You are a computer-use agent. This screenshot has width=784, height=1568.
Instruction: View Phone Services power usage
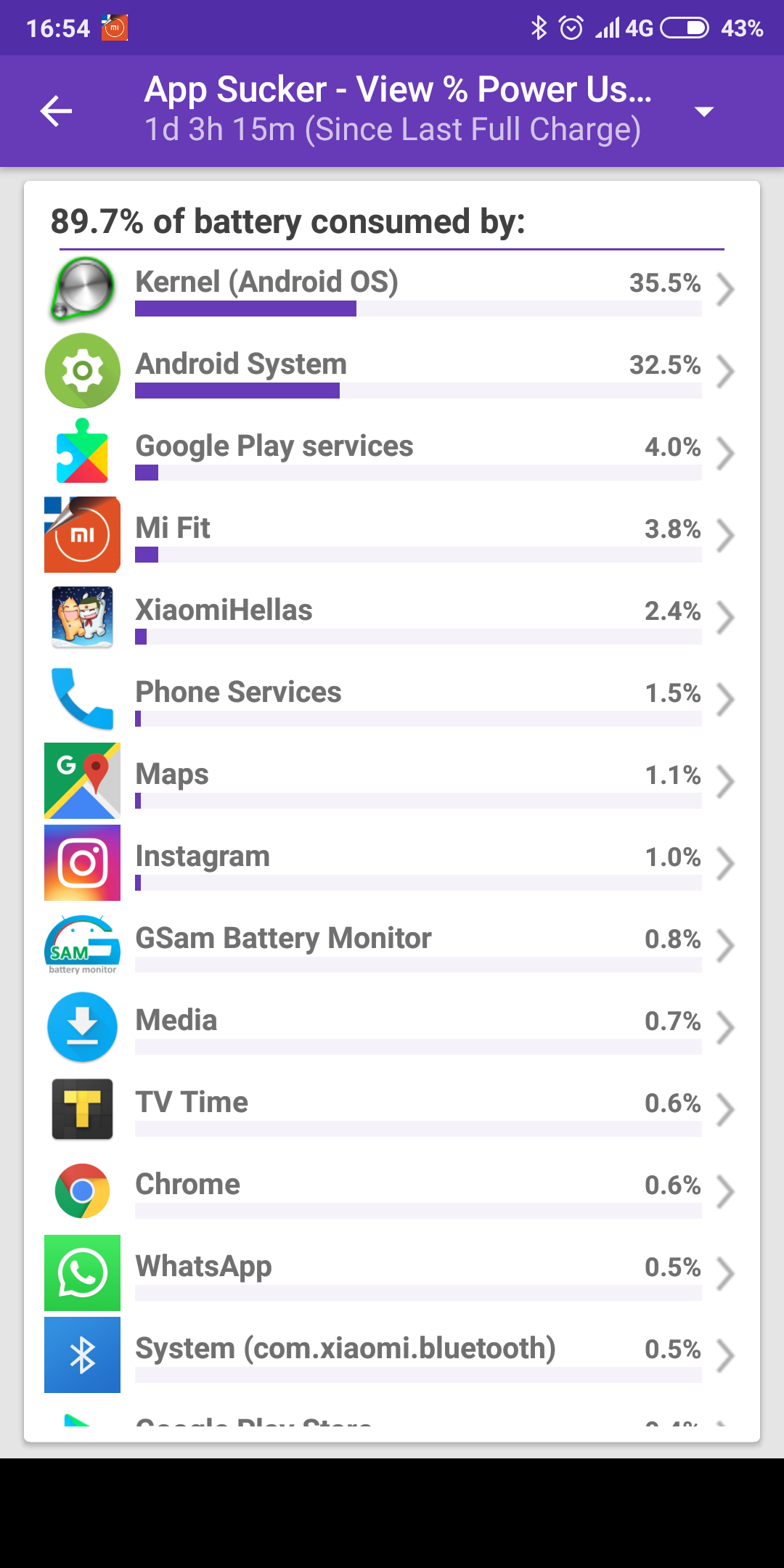click(x=392, y=699)
